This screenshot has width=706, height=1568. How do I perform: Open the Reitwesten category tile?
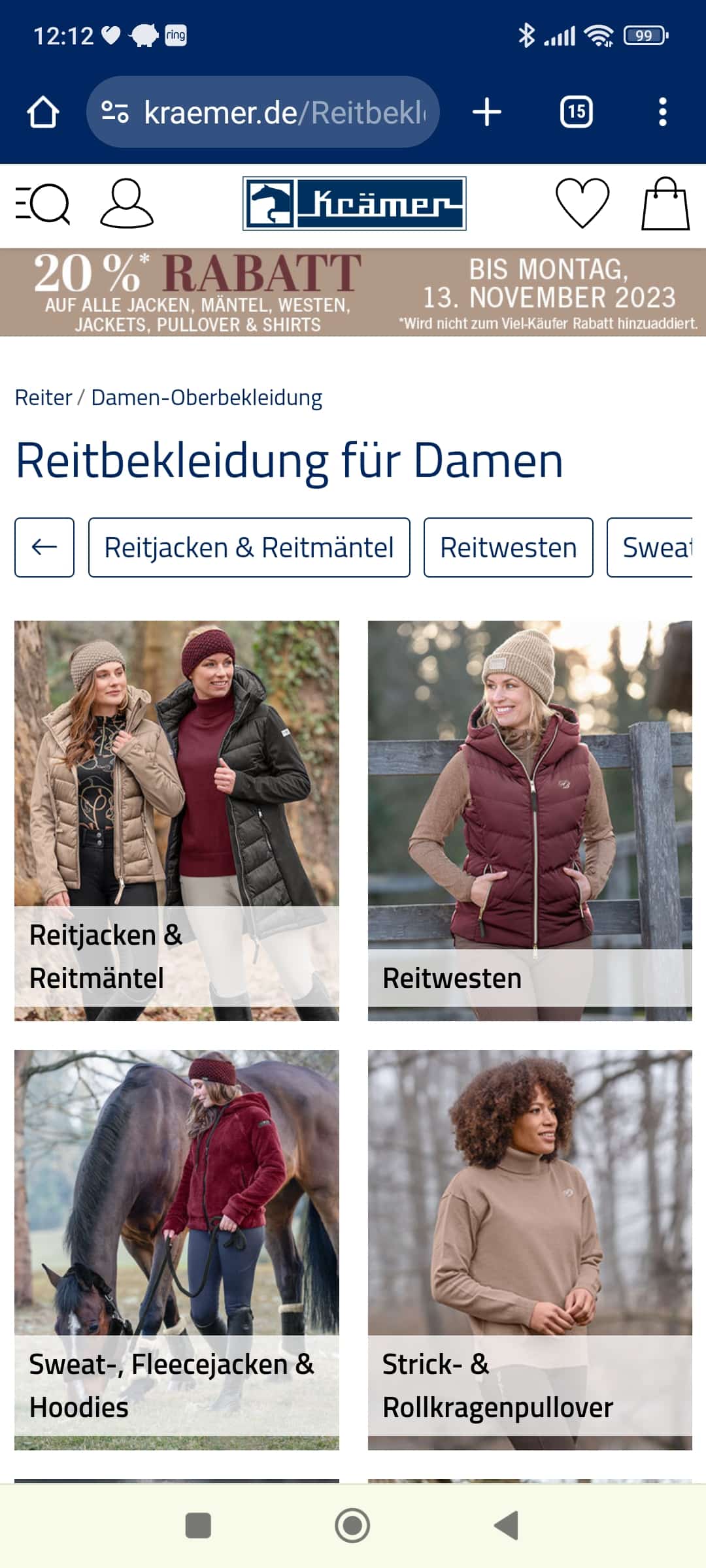[x=530, y=821]
